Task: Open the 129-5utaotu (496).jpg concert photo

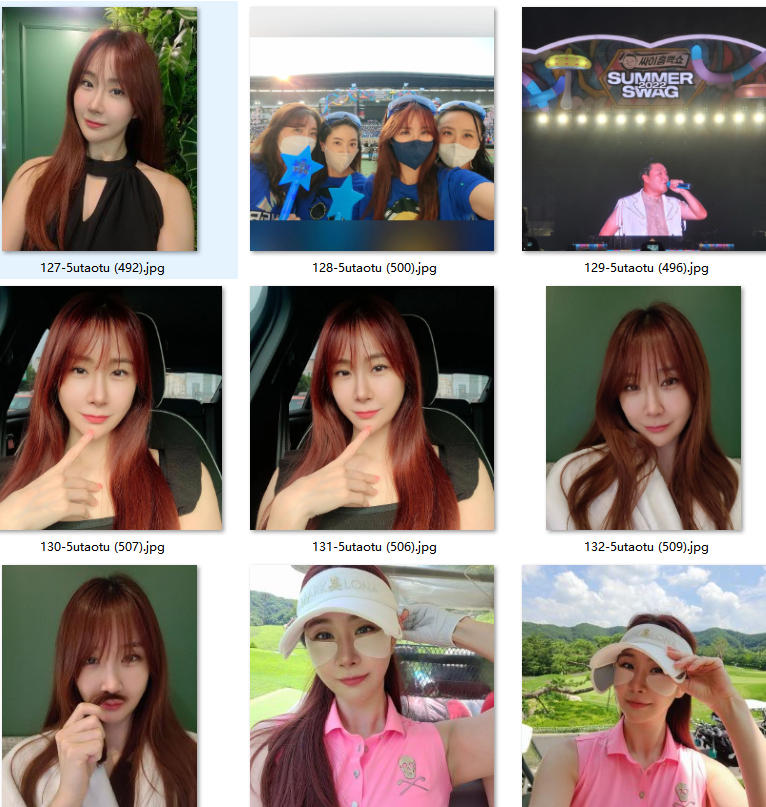Action: pos(644,130)
